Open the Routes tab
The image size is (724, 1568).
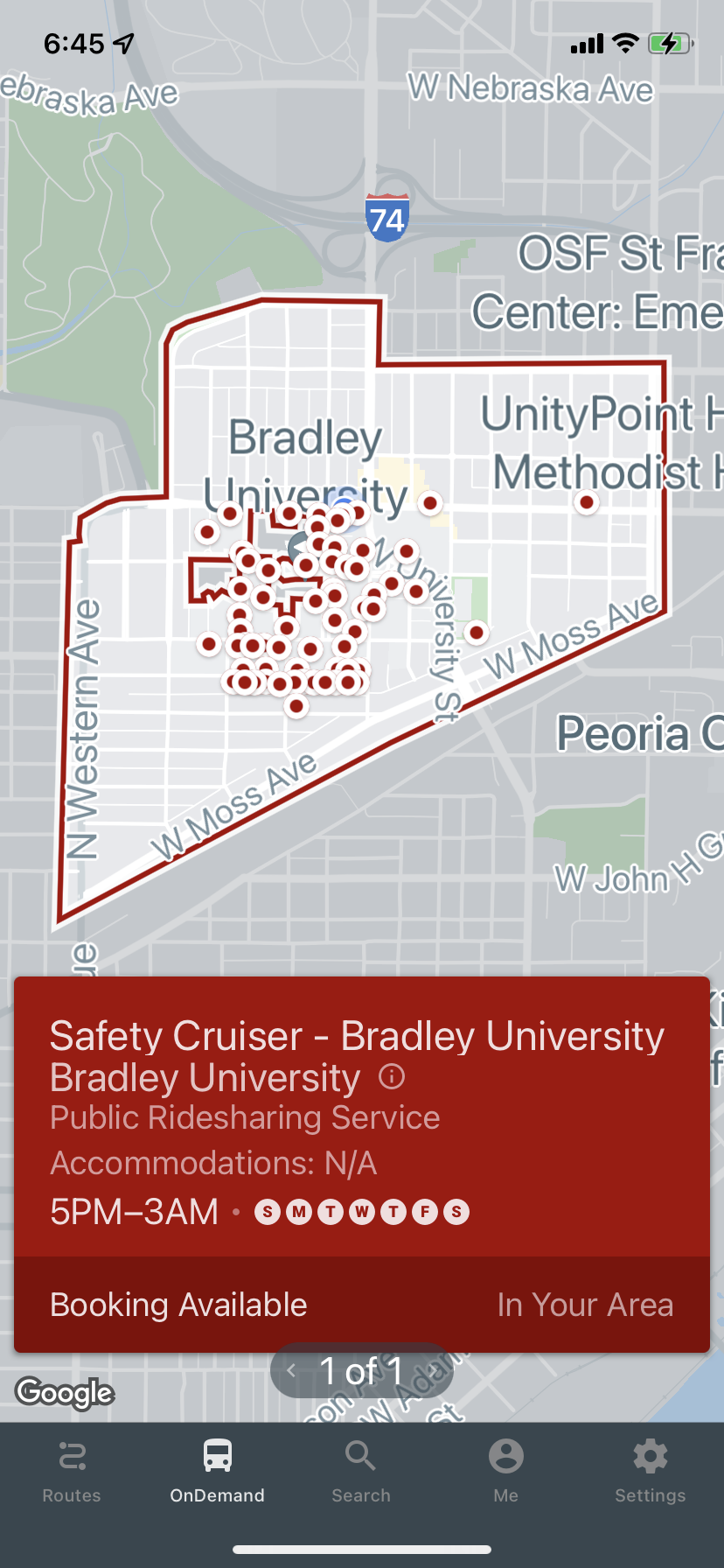click(x=72, y=1472)
